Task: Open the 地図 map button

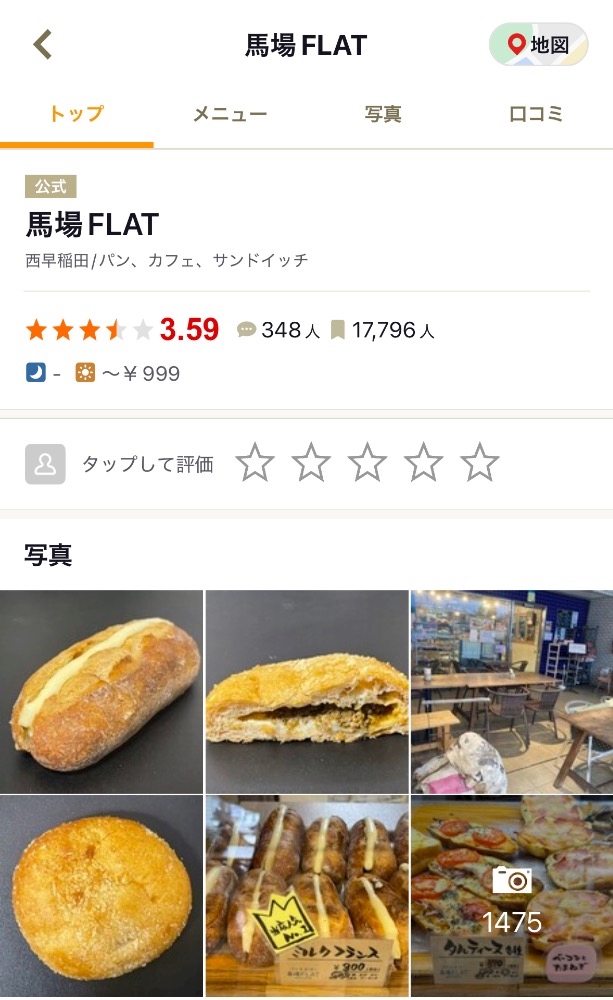Action: [x=538, y=45]
